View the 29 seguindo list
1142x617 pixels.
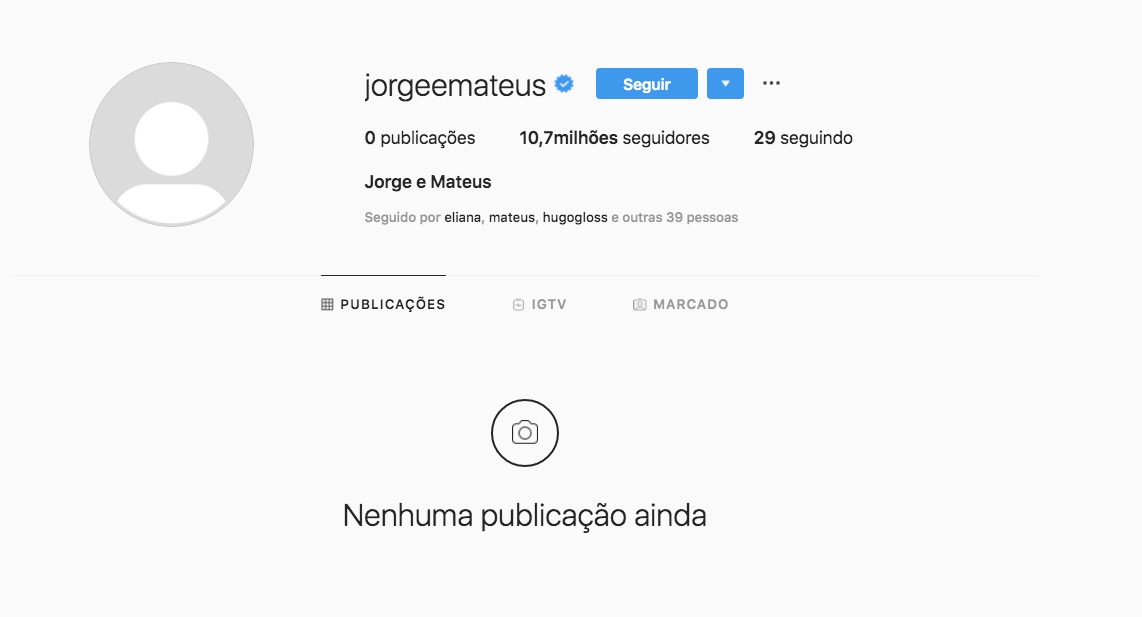coord(803,138)
